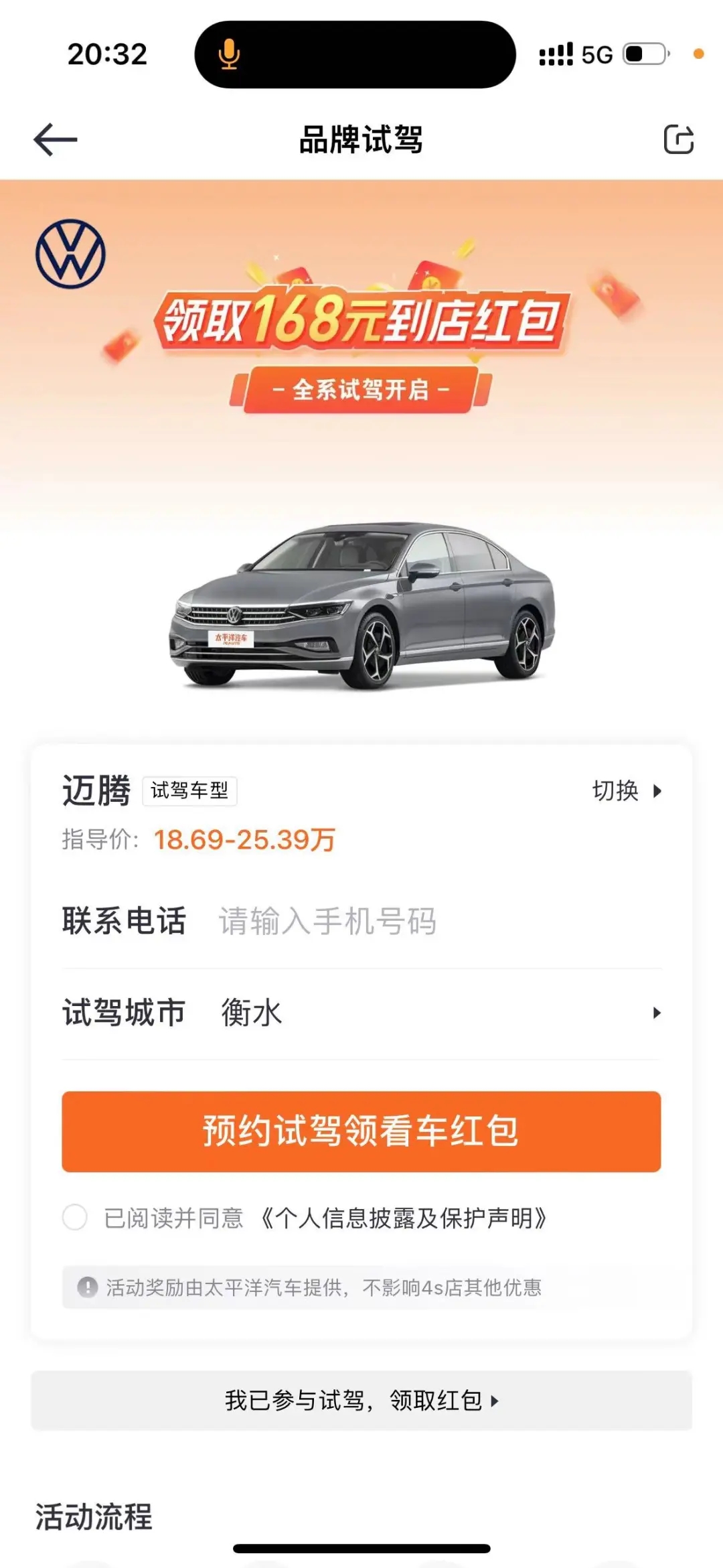
Task: Open 《个人信息披露及保护声明》 link
Action: pos(403,1218)
